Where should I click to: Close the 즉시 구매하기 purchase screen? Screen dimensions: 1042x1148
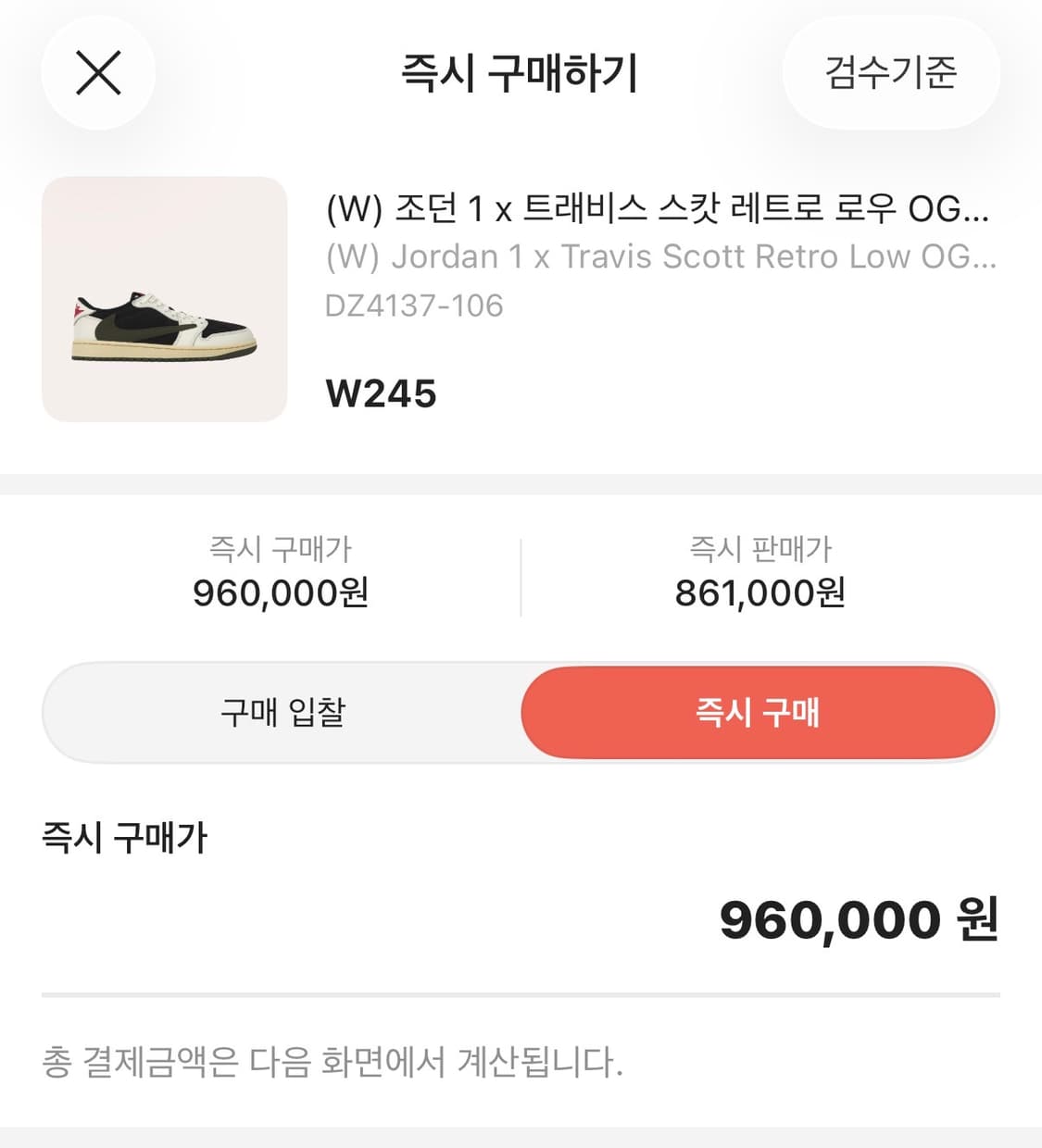pyautogui.click(x=97, y=73)
